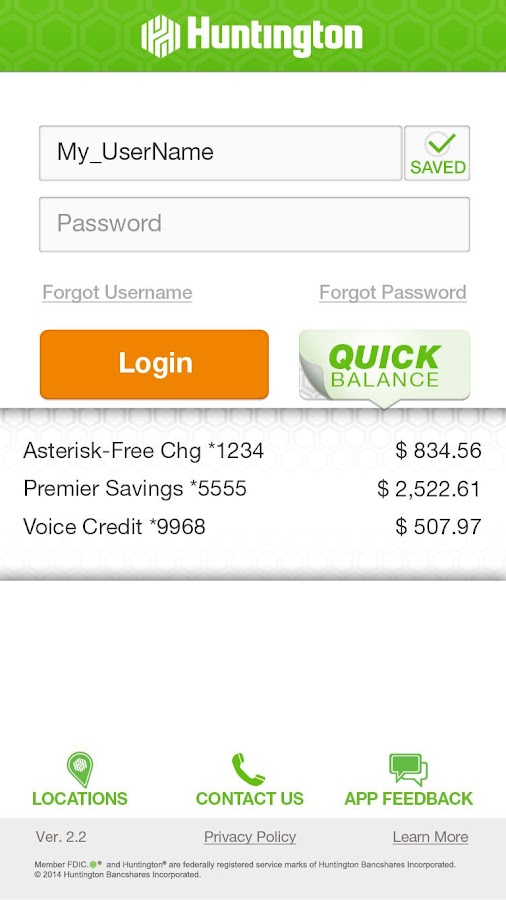Open the Forgot Username link

(117, 293)
